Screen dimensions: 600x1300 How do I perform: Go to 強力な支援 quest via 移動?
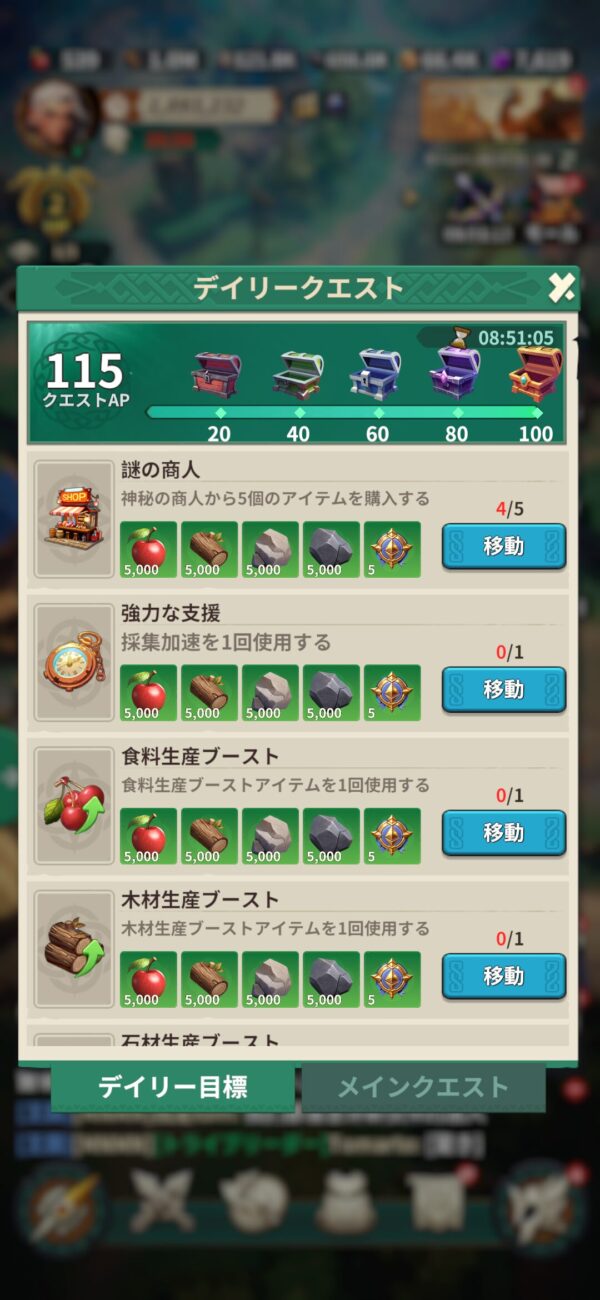pos(504,689)
